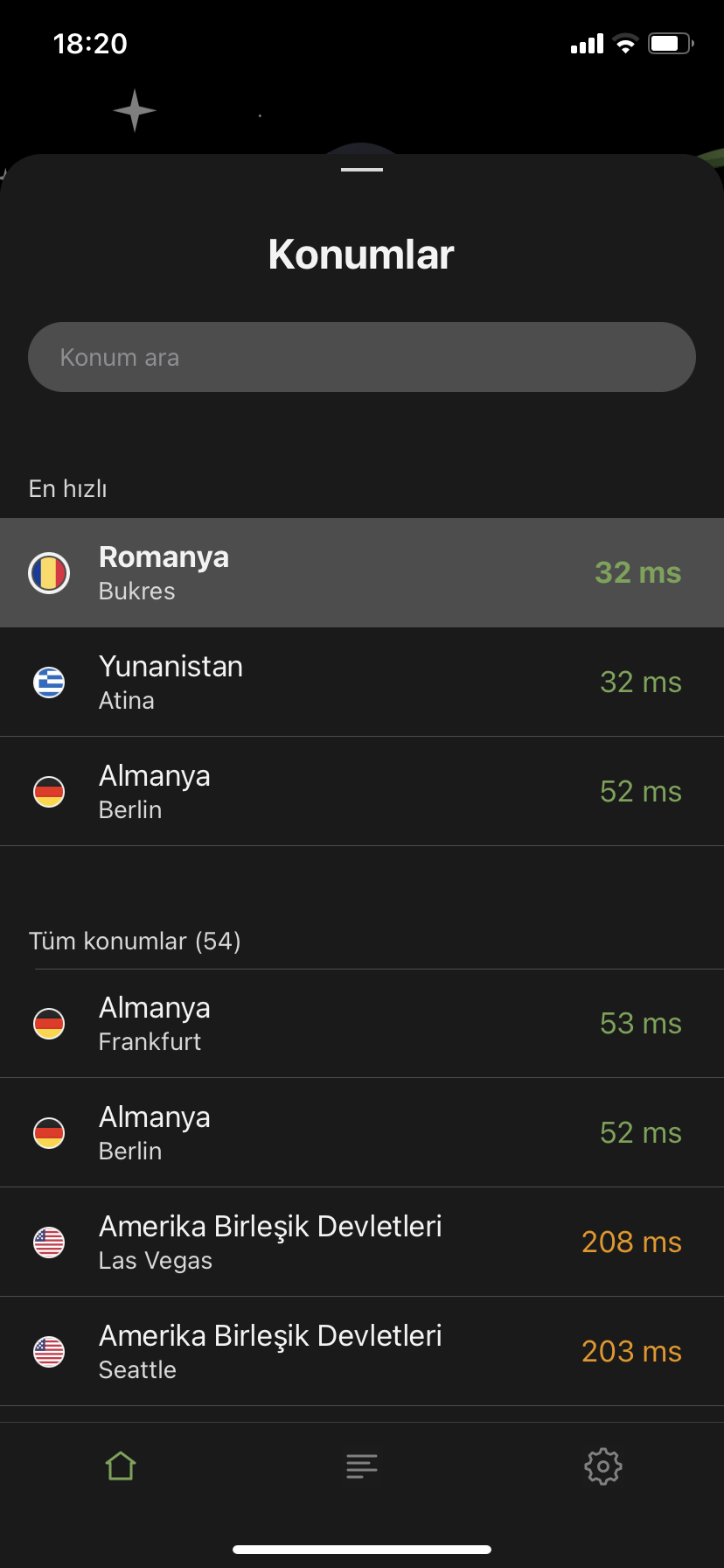
Task: Connect to Almanya Frankfurt location
Action: coord(362,1023)
